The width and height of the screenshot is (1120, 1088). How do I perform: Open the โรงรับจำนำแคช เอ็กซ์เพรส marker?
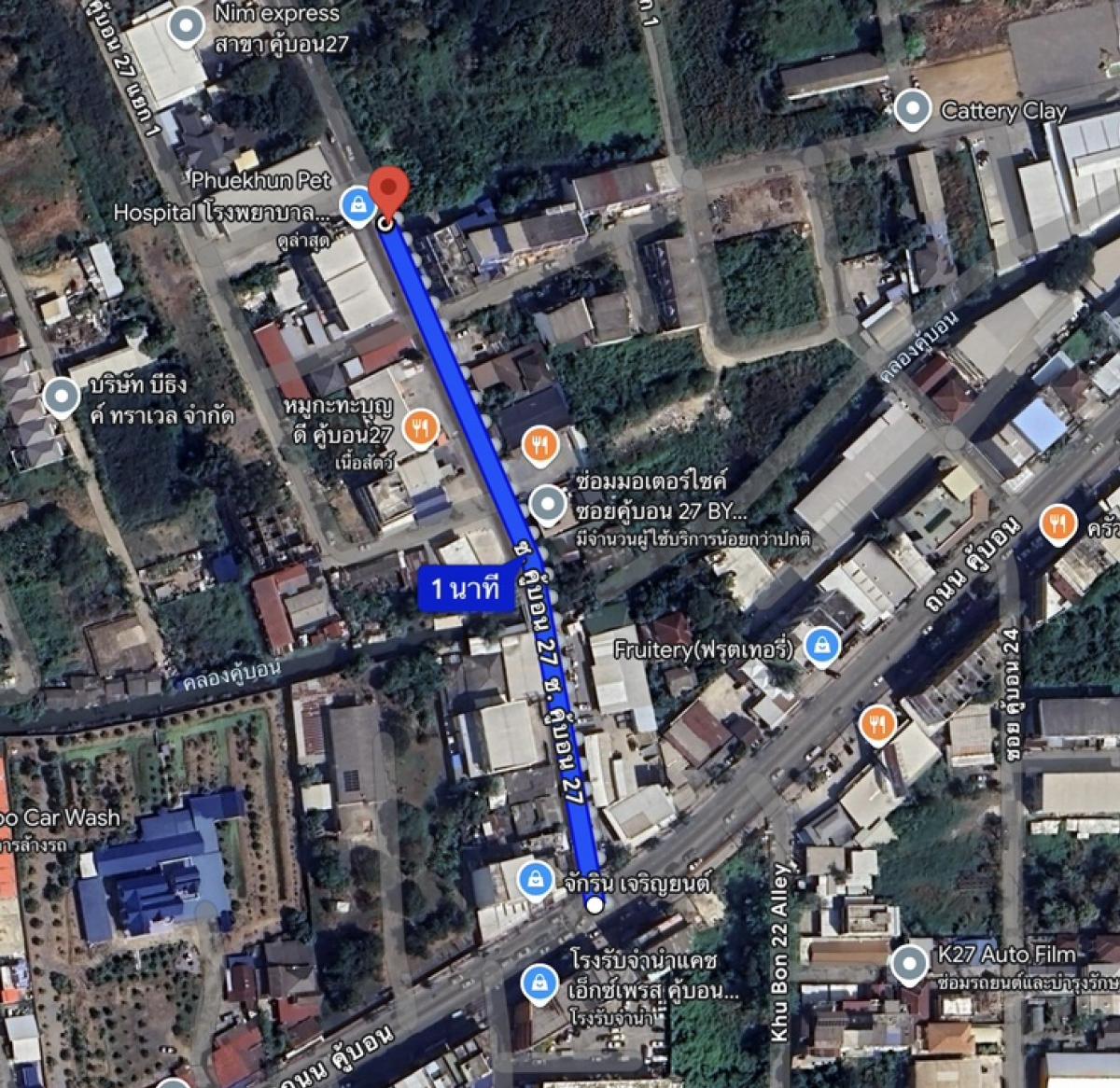coord(538,981)
